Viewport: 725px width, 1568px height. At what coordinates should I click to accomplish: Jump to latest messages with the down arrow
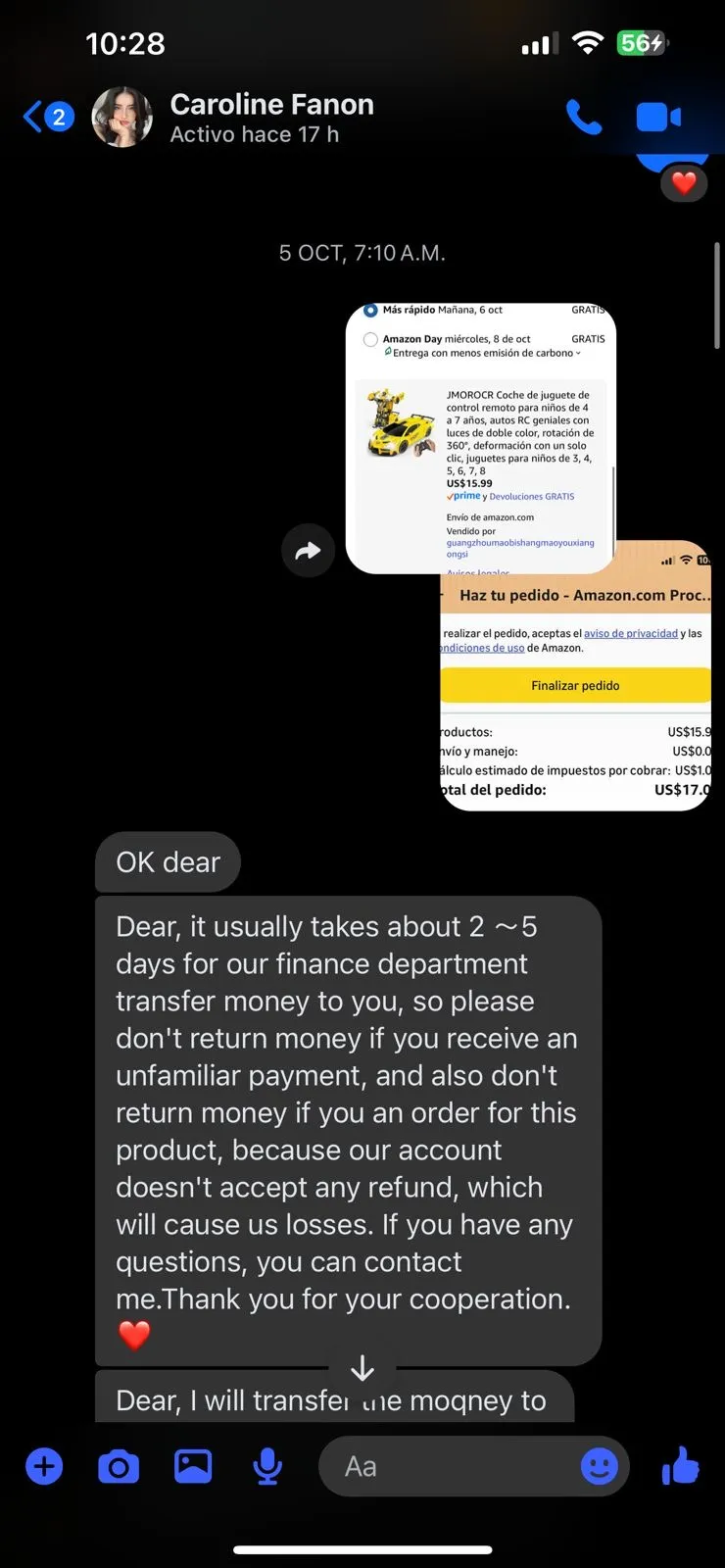(362, 1368)
